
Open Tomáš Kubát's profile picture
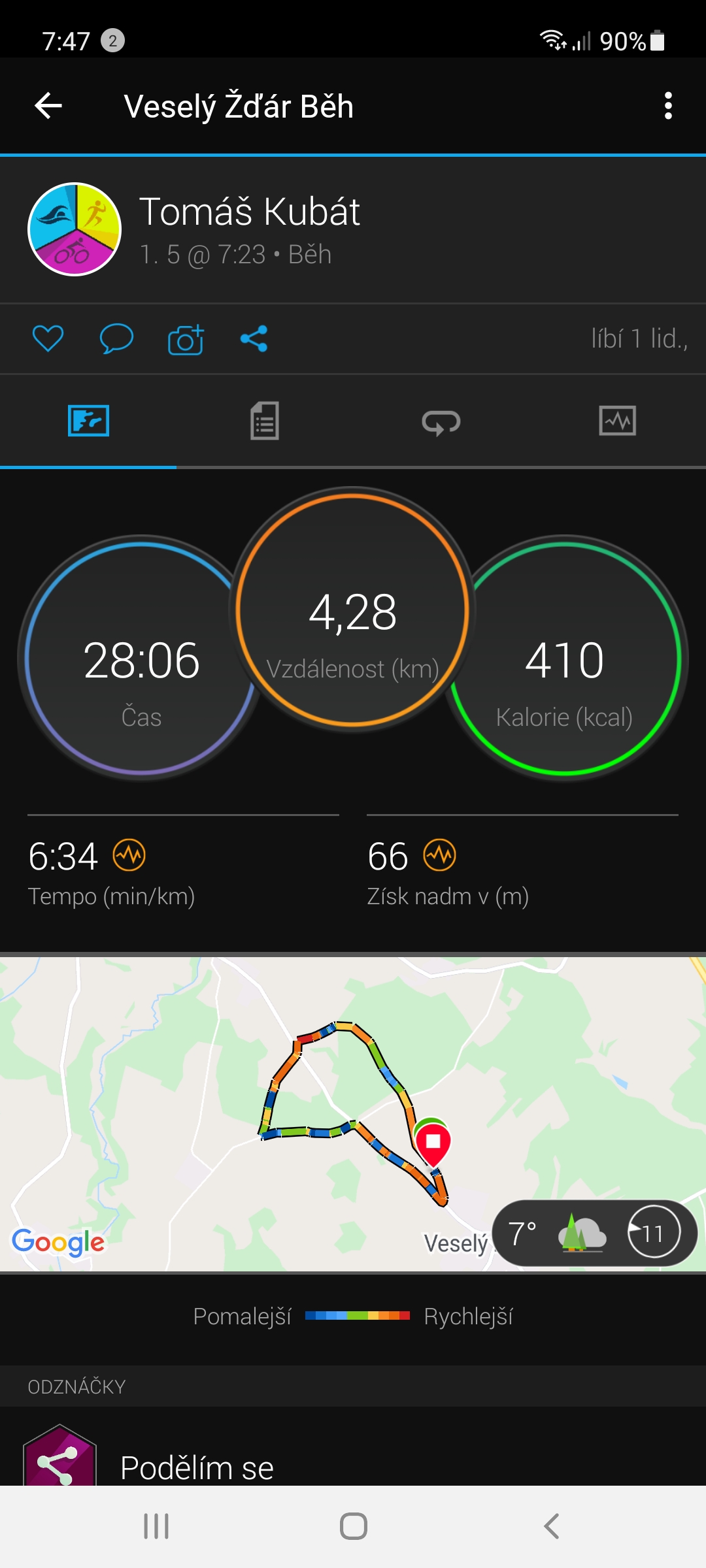coord(75,229)
